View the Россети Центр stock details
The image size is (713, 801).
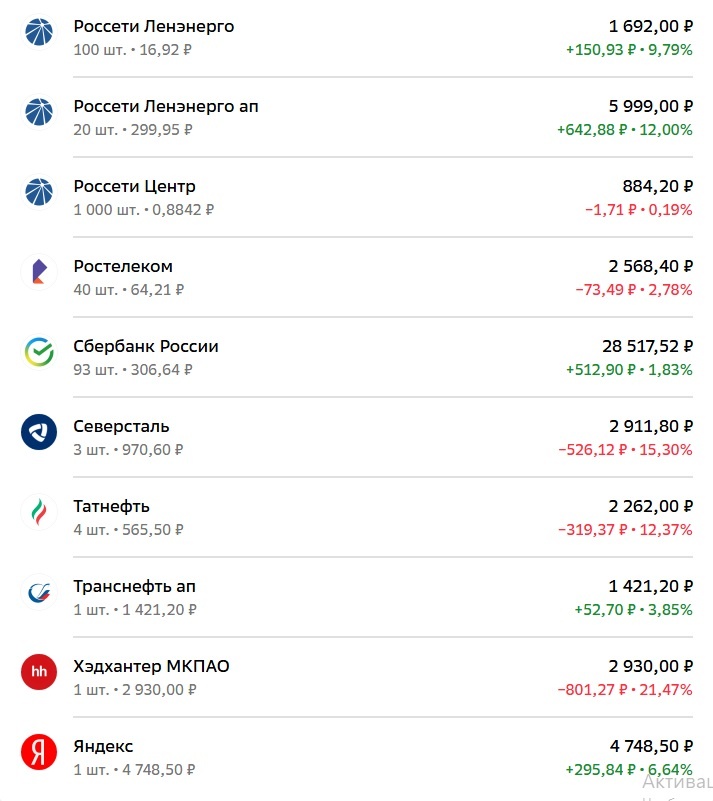point(135,187)
